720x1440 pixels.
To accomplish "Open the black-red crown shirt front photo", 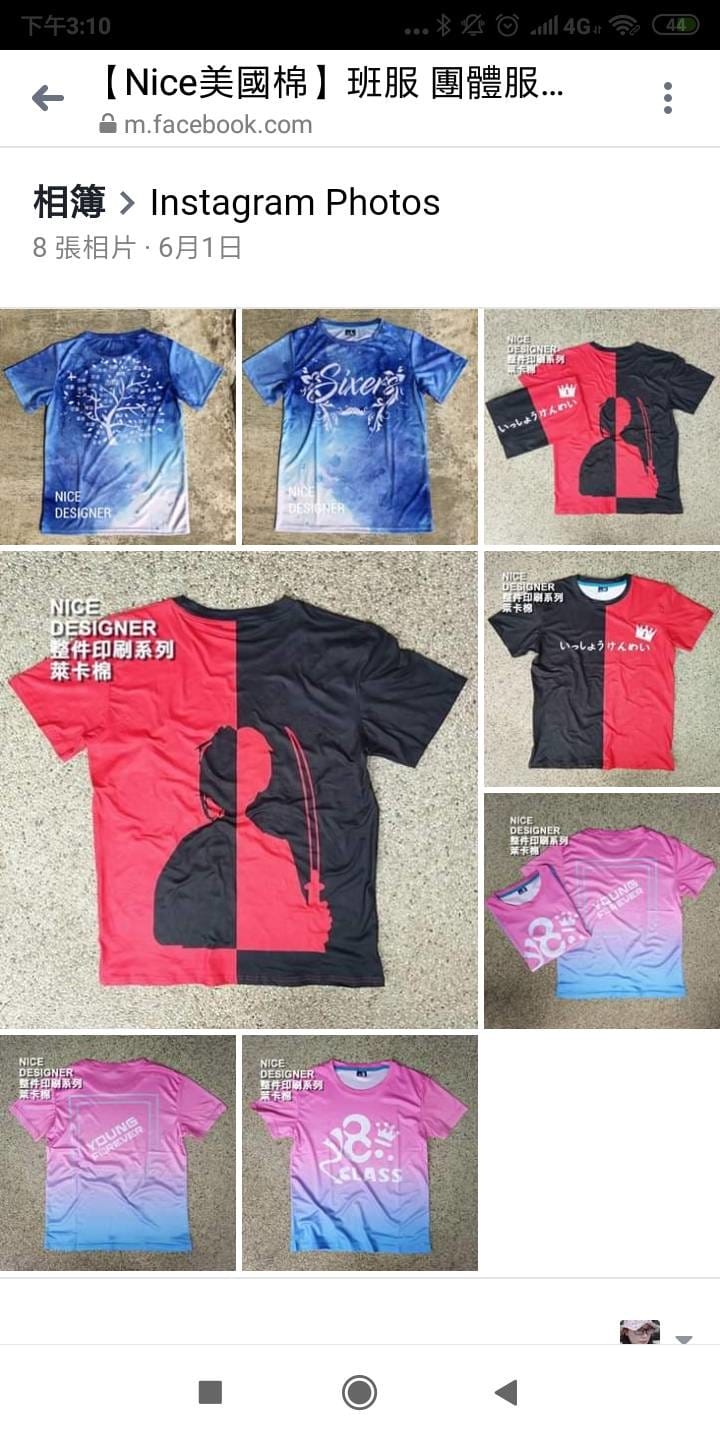I will click(601, 669).
